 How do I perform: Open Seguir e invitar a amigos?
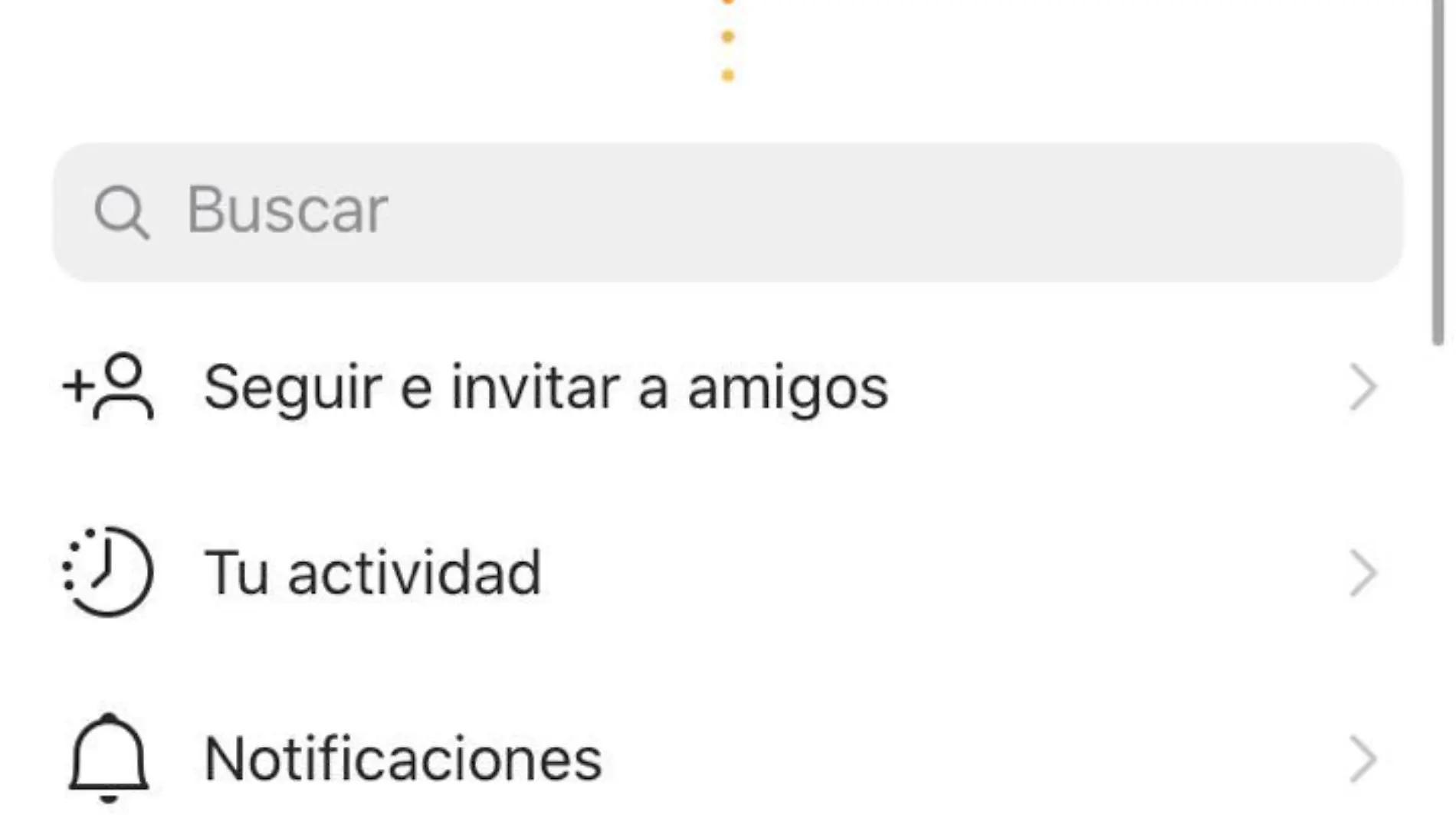click(546, 388)
